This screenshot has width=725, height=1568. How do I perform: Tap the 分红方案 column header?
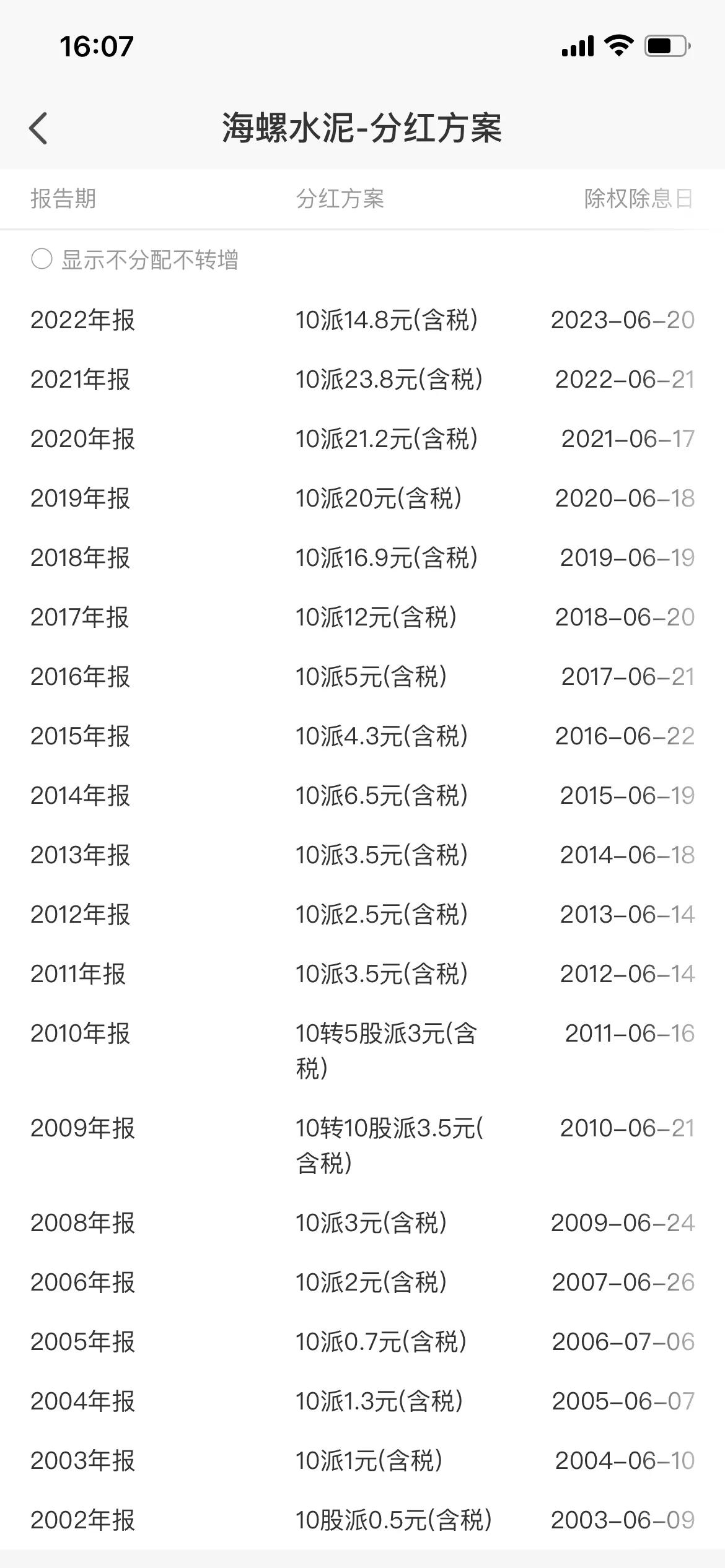point(339,199)
